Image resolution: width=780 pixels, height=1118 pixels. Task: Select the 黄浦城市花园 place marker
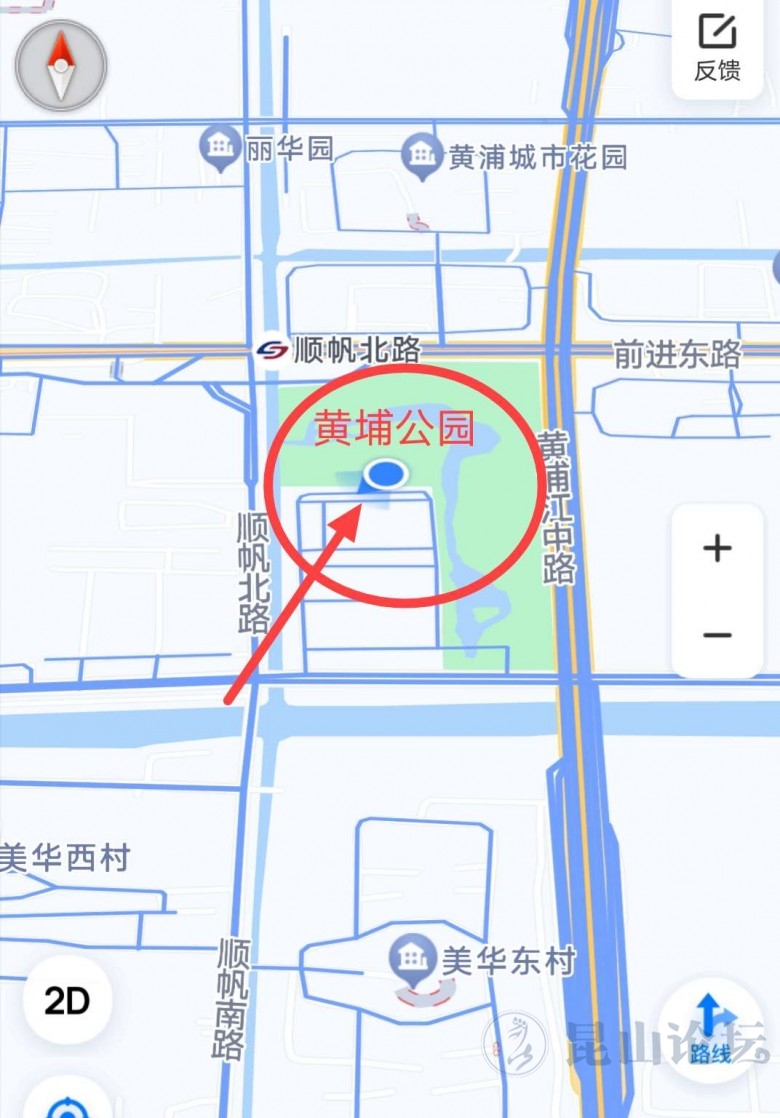421,156
